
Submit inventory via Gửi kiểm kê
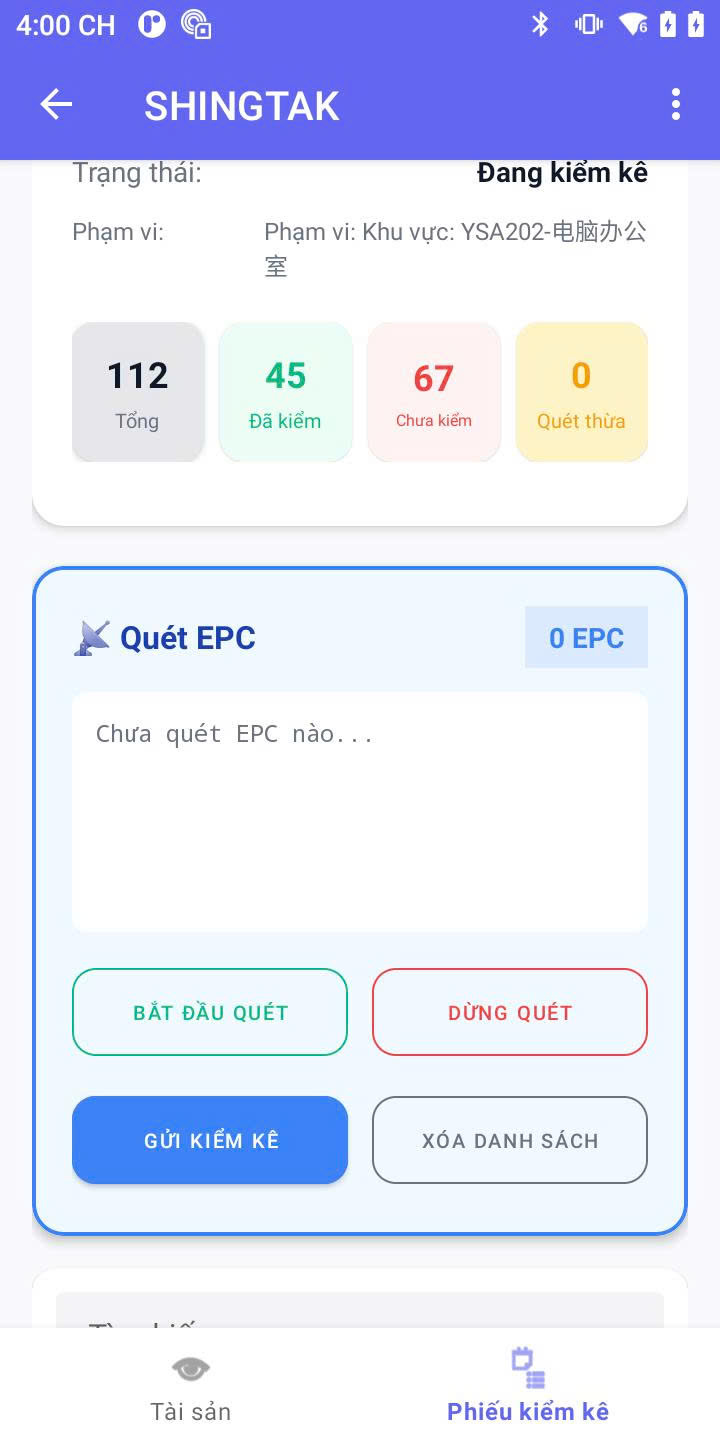tap(210, 1140)
